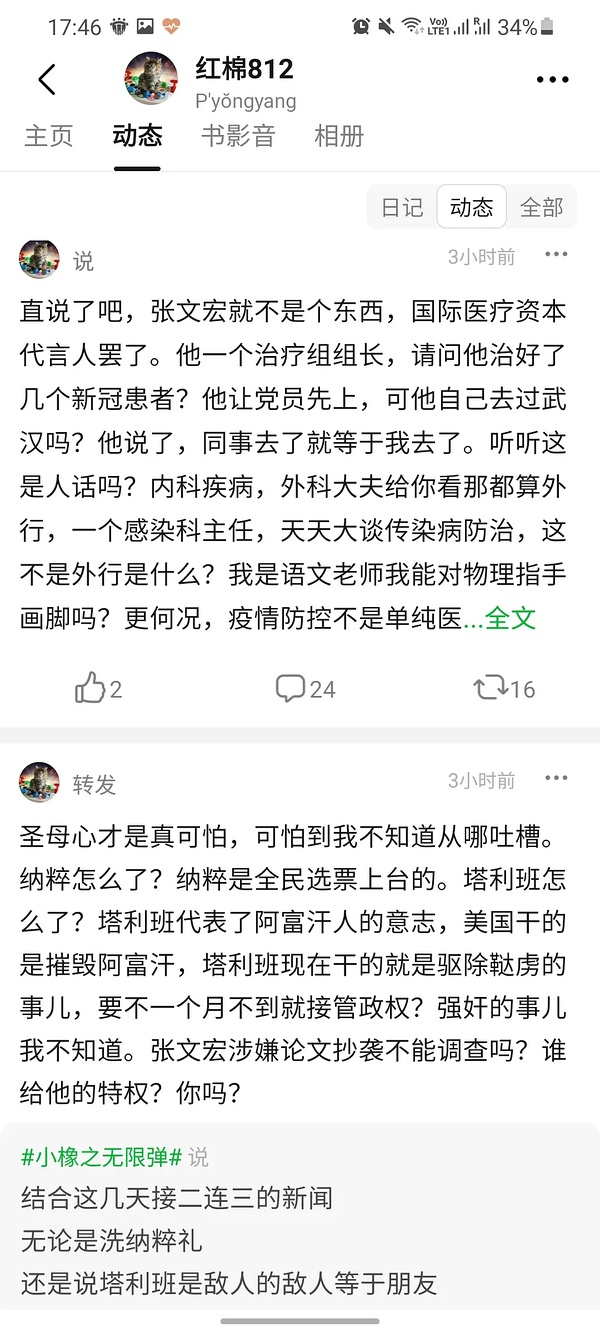Image resolution: width=600 pixels, height=1333 pixels.
Task: Switch to the 主页 tab
Action: pyautogui.click(x=48, y=136)
